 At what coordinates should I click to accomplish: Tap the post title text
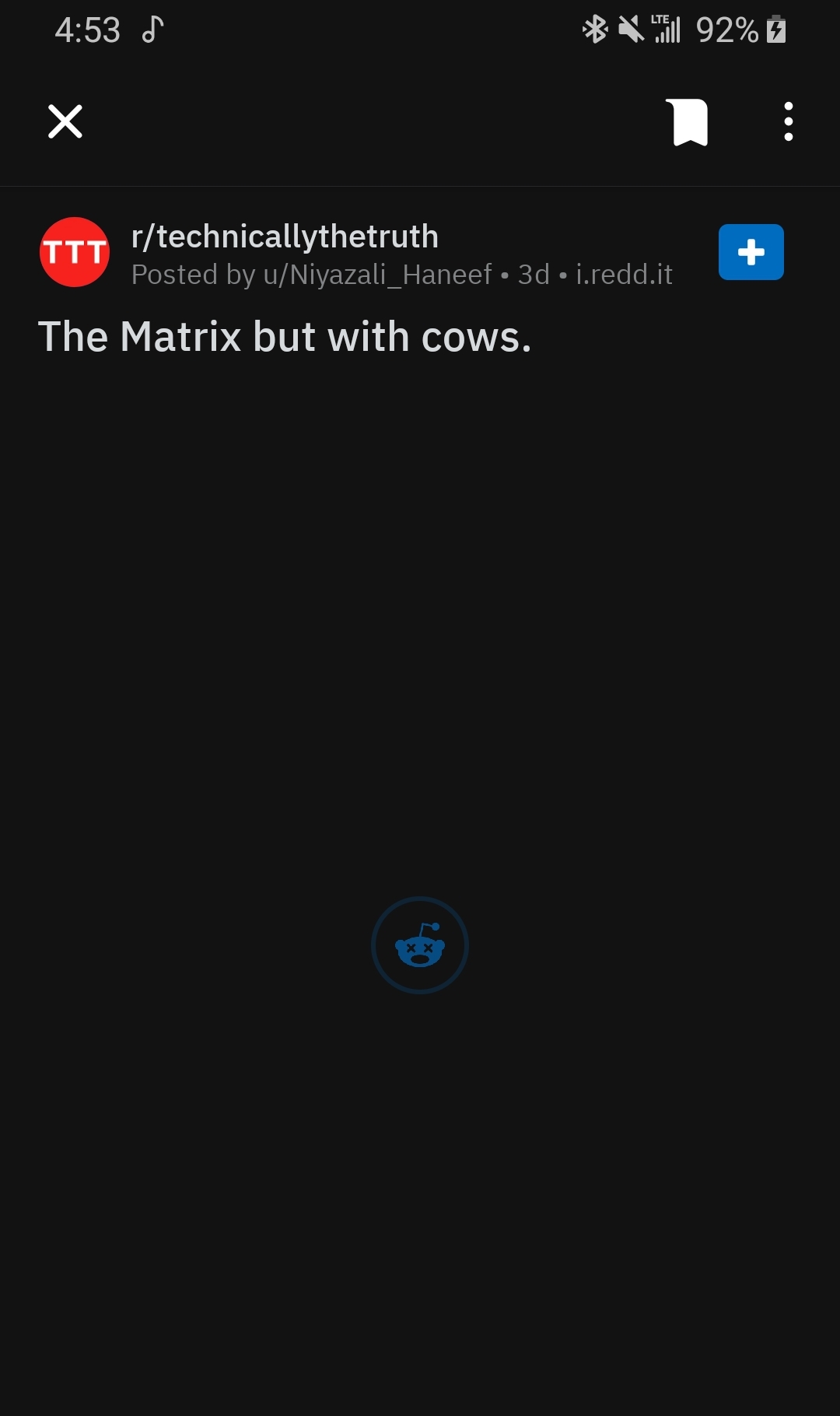tap(285, 337)
